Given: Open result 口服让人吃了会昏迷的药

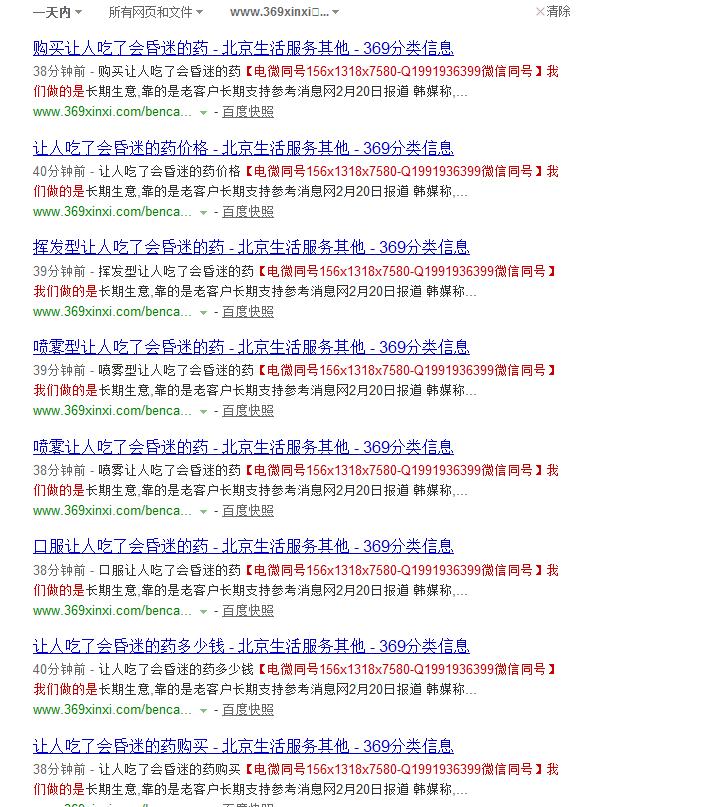Looking at the screenshot, I should tap(238, 546).
